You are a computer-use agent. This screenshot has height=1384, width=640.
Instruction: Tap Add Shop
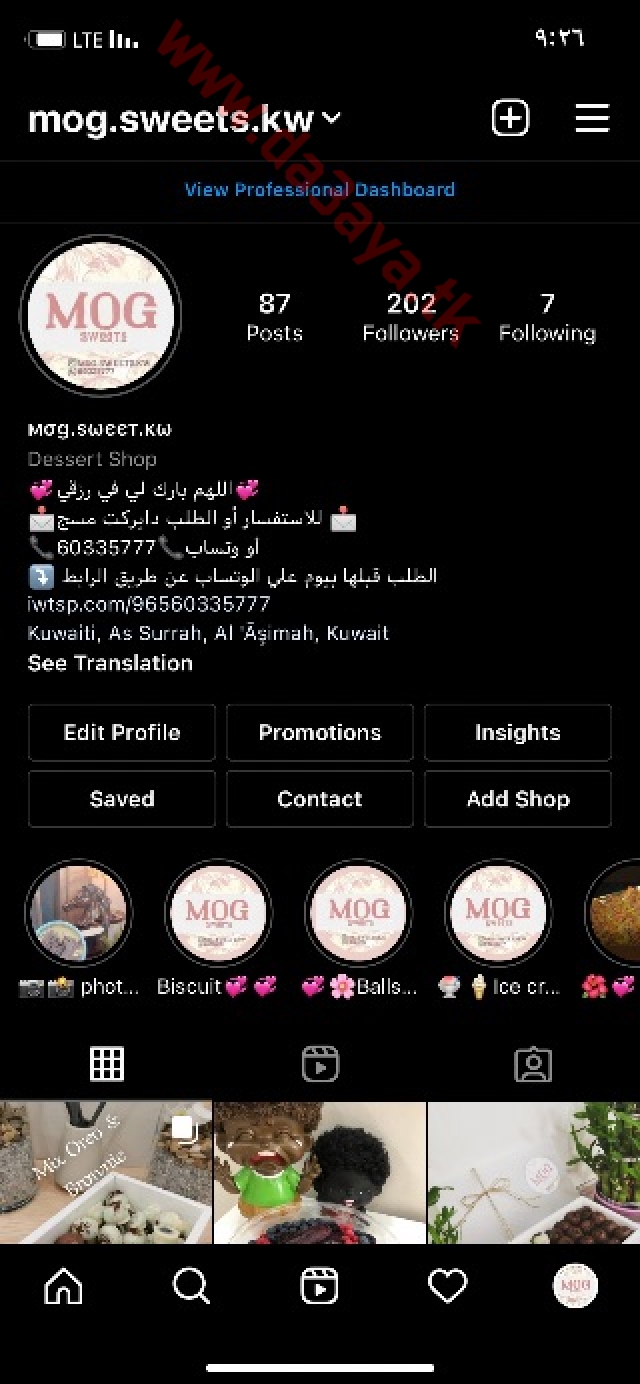pos(518,799)
